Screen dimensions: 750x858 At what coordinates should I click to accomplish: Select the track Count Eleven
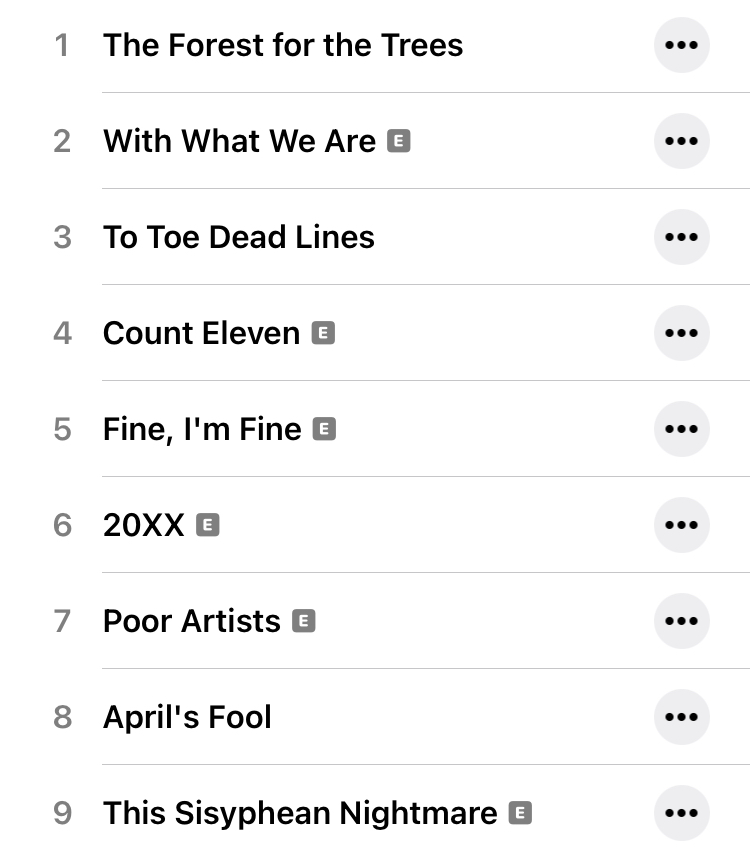pyautogui.click(x=202, y=333)
